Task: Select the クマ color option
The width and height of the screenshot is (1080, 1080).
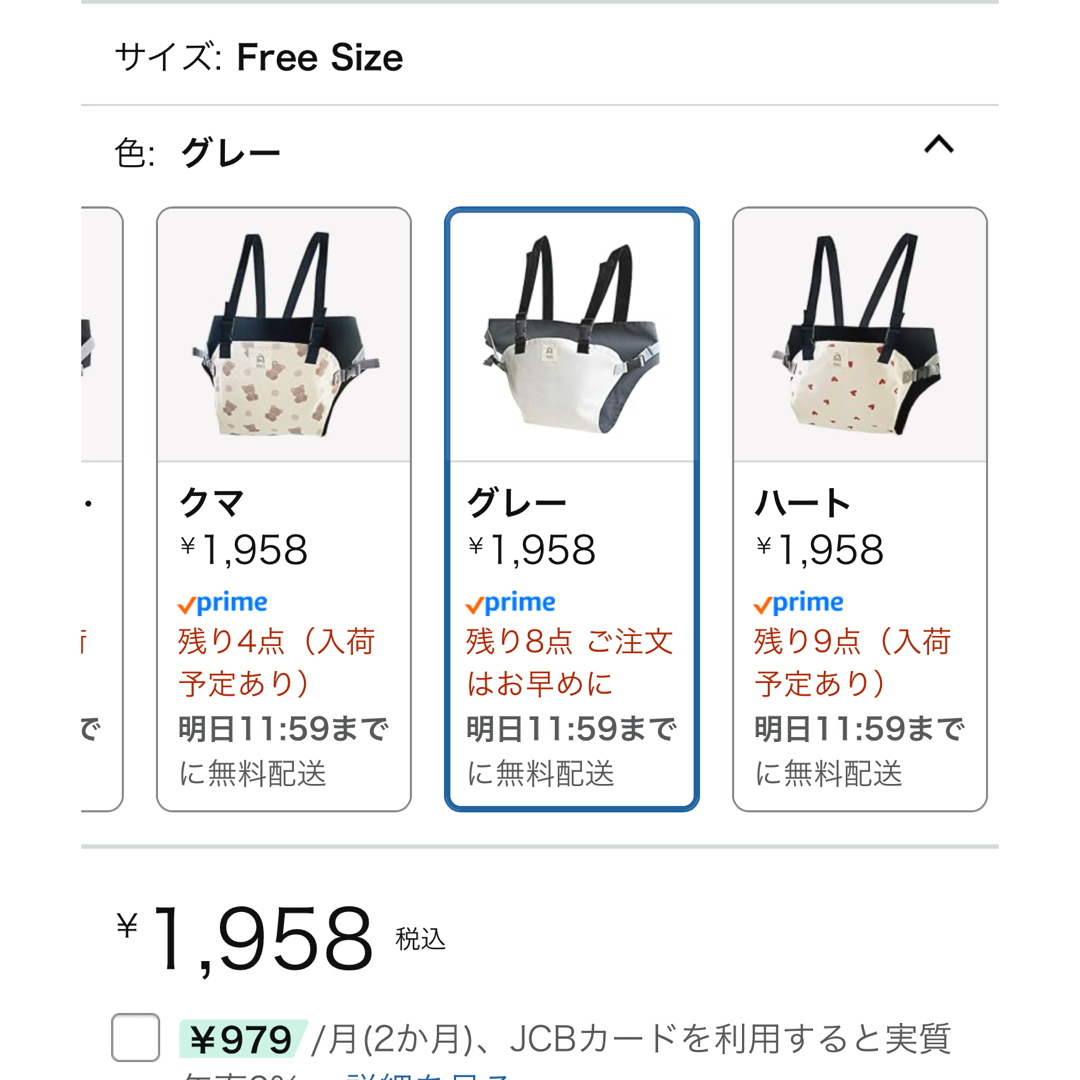Action: click(x=284, y=508)
